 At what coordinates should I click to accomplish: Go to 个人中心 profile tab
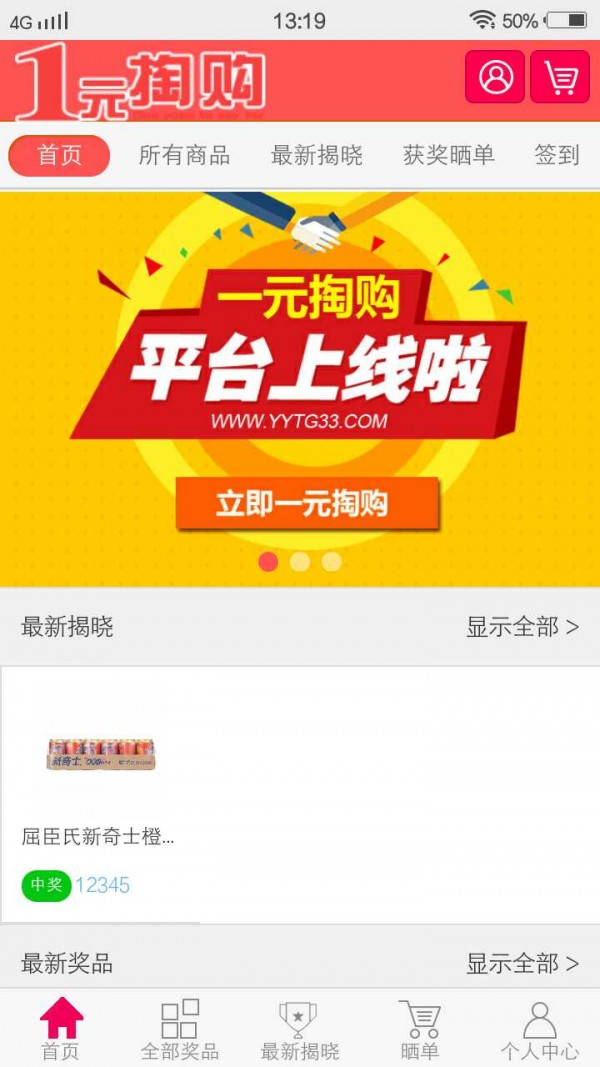(540, 1029)
